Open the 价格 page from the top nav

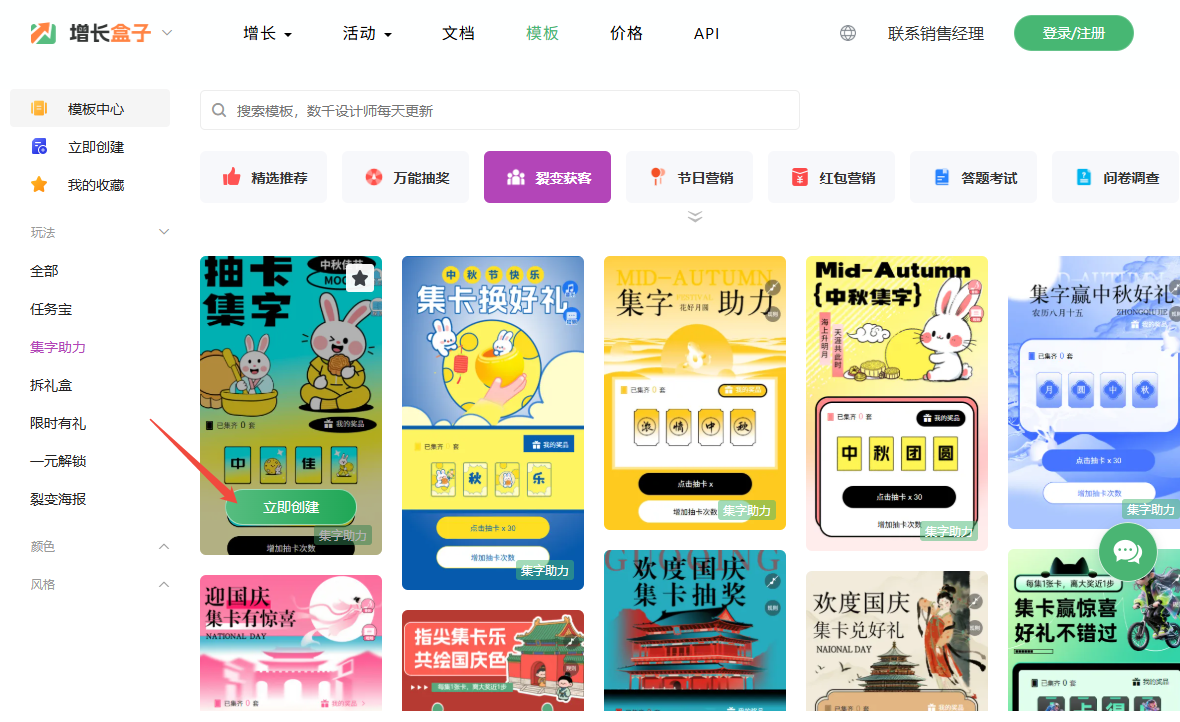(626, 33)
